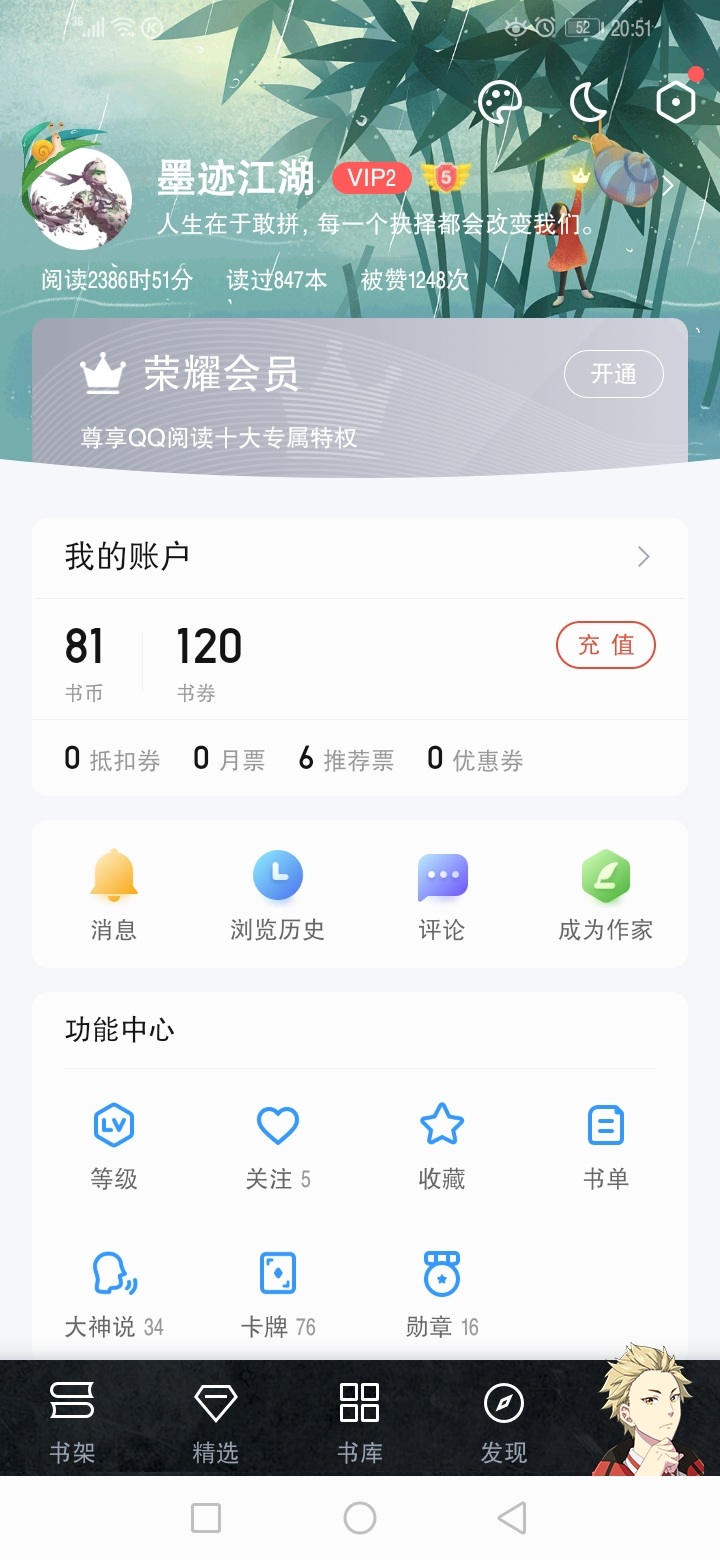Open 我的账户 details
The height and width of the screenshot is (1560, 720).
point(360,557)
